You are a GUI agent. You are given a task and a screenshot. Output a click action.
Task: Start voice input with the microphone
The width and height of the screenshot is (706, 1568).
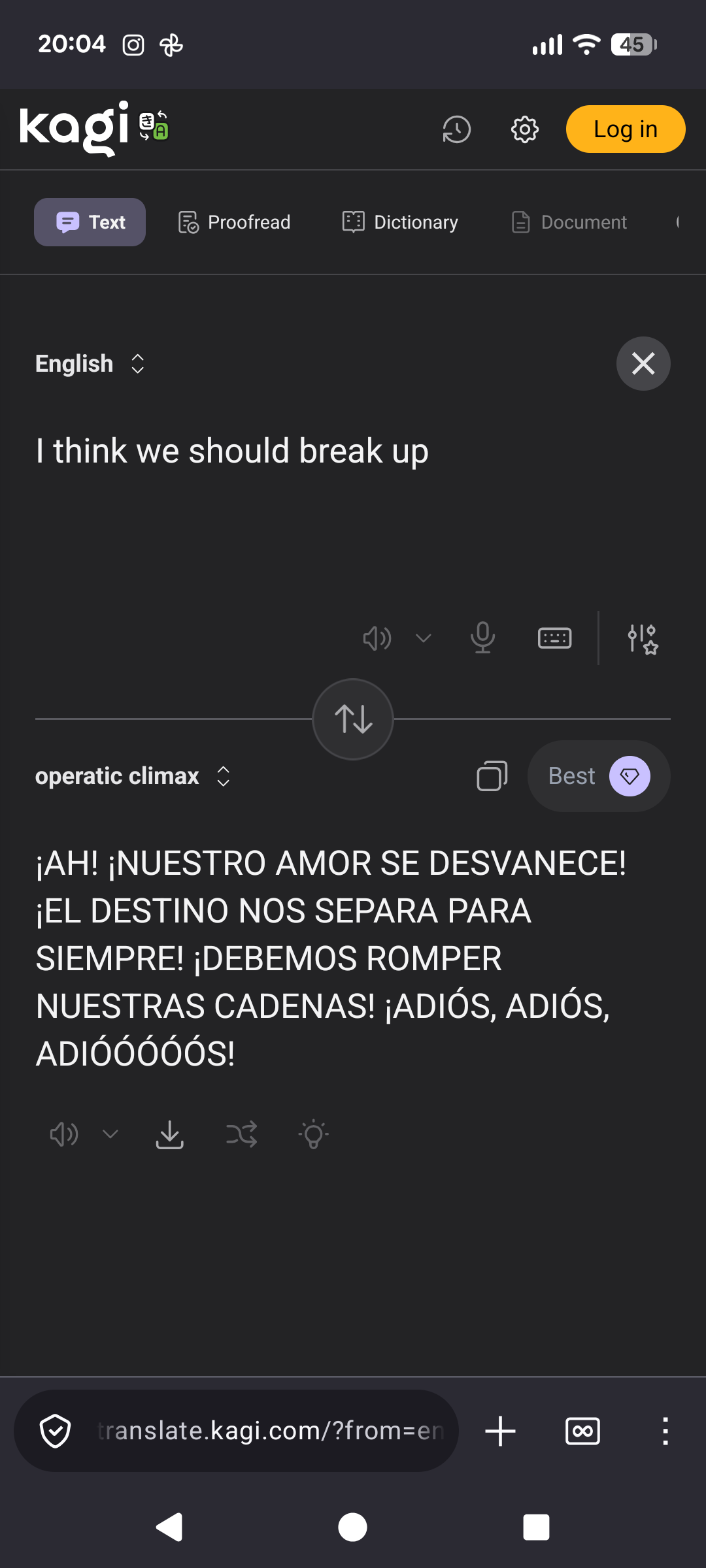[x=482, y=638]
